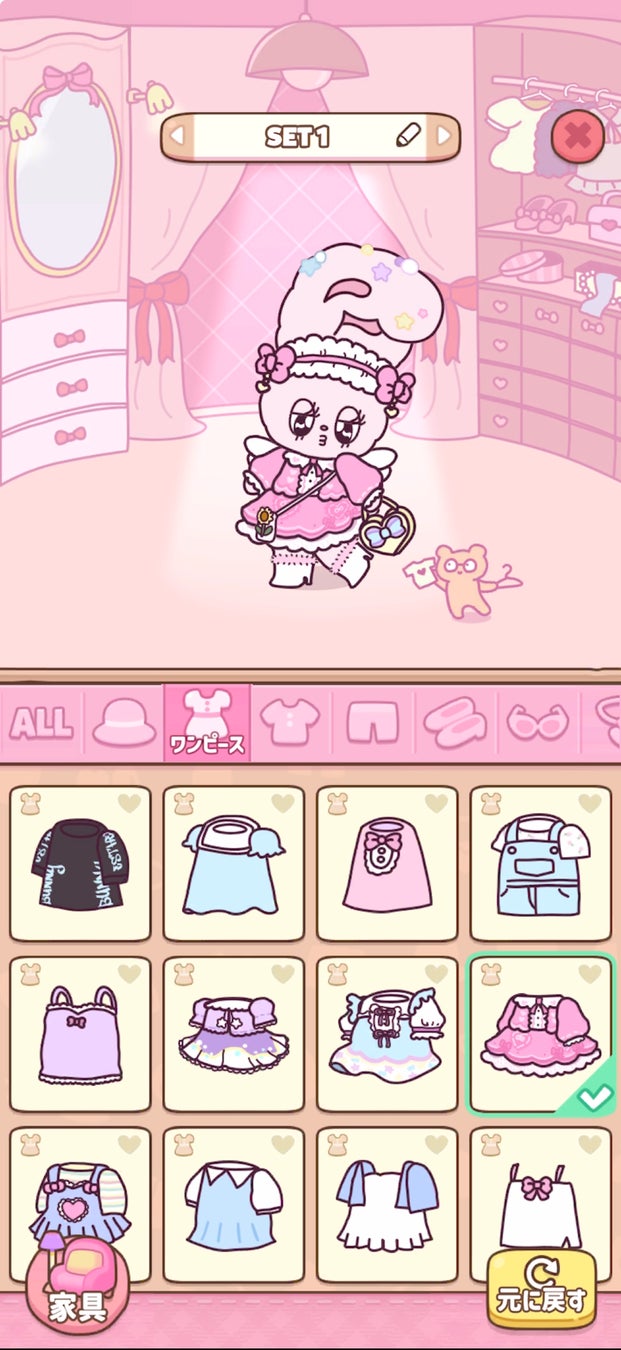This screenshot has width=621, height=1350.
Task: Close the dress-up screen with red X
Action: point(577,138)
